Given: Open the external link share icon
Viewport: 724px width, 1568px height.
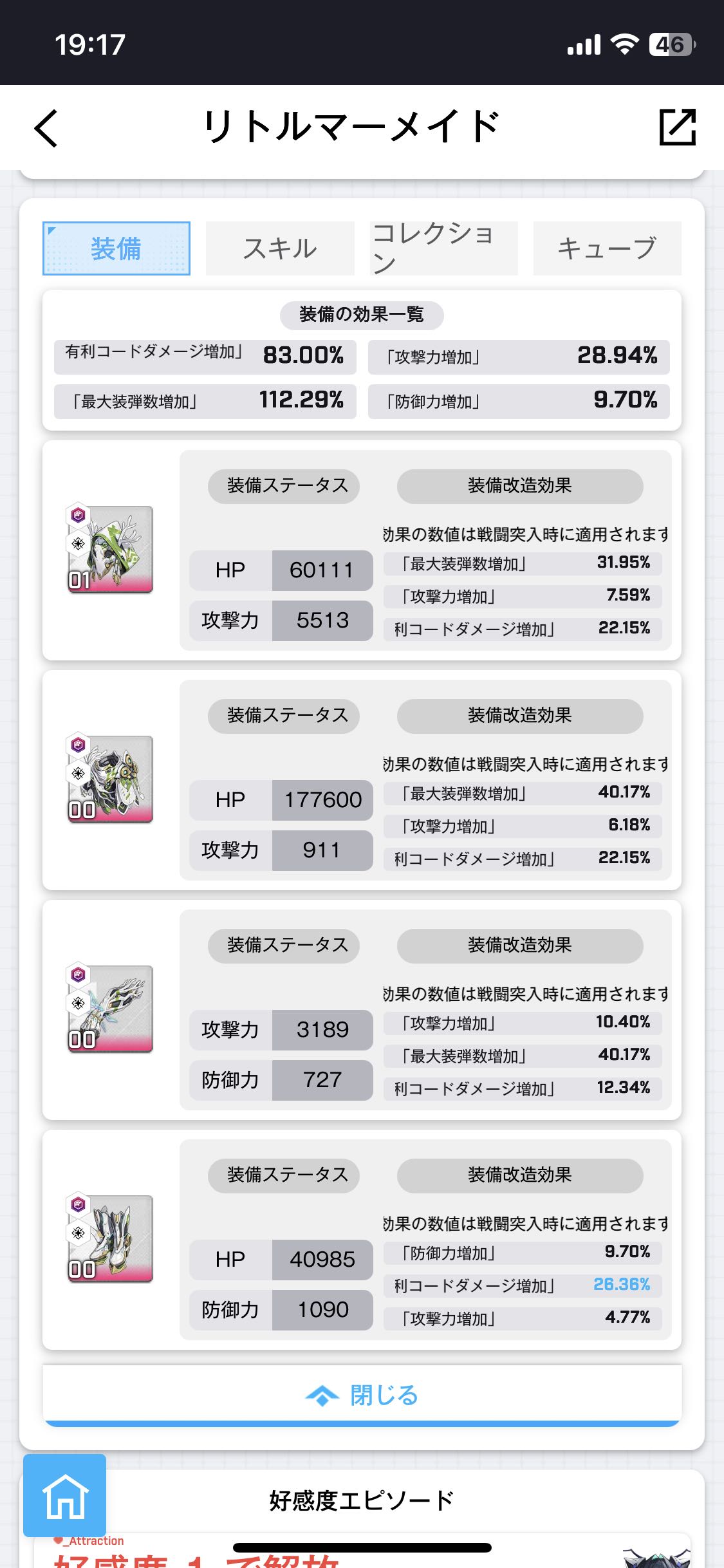Looking at the screenshot, I should (678, 127).
